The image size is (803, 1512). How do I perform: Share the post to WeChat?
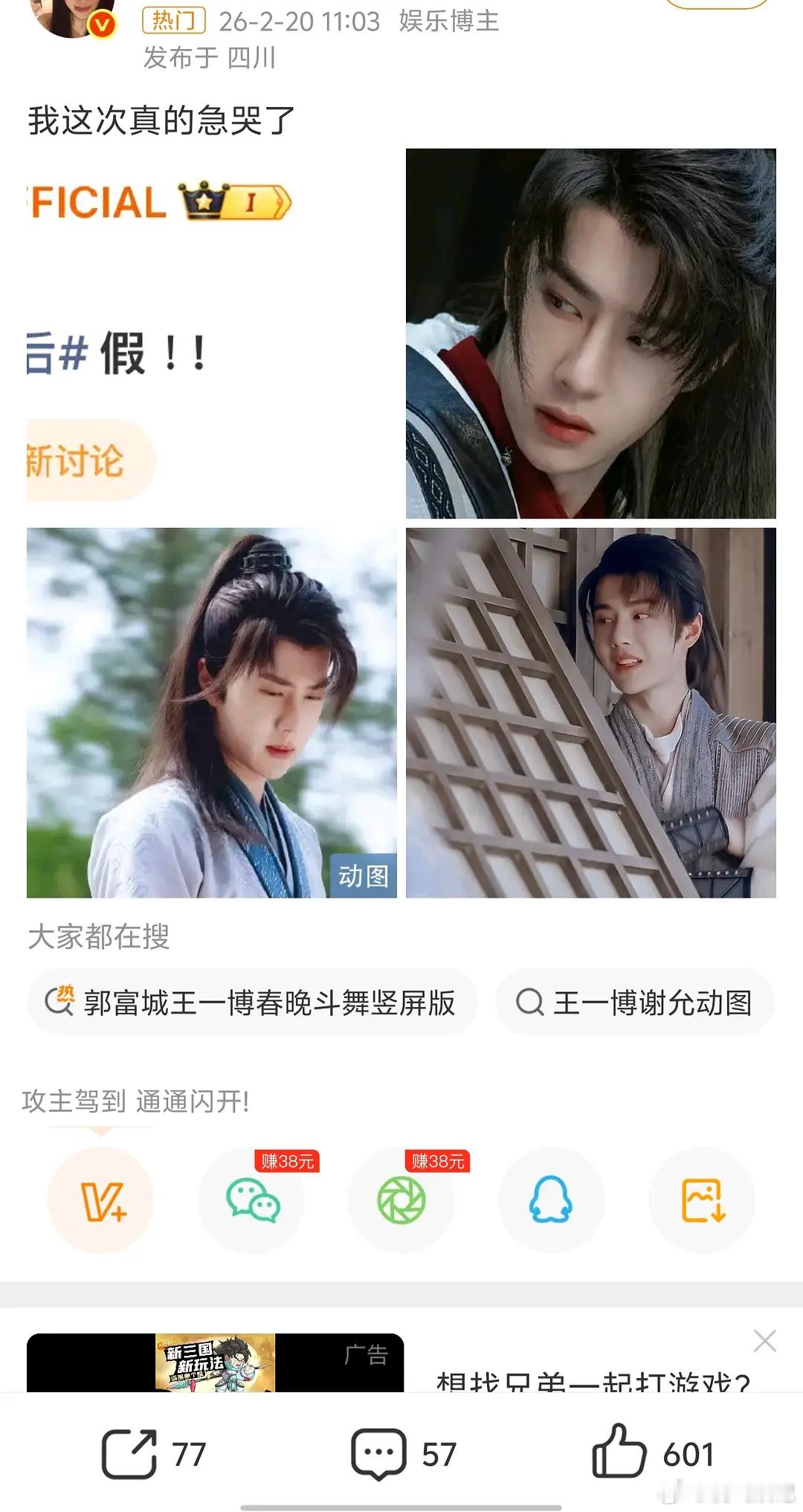(x=251, y=1200)
